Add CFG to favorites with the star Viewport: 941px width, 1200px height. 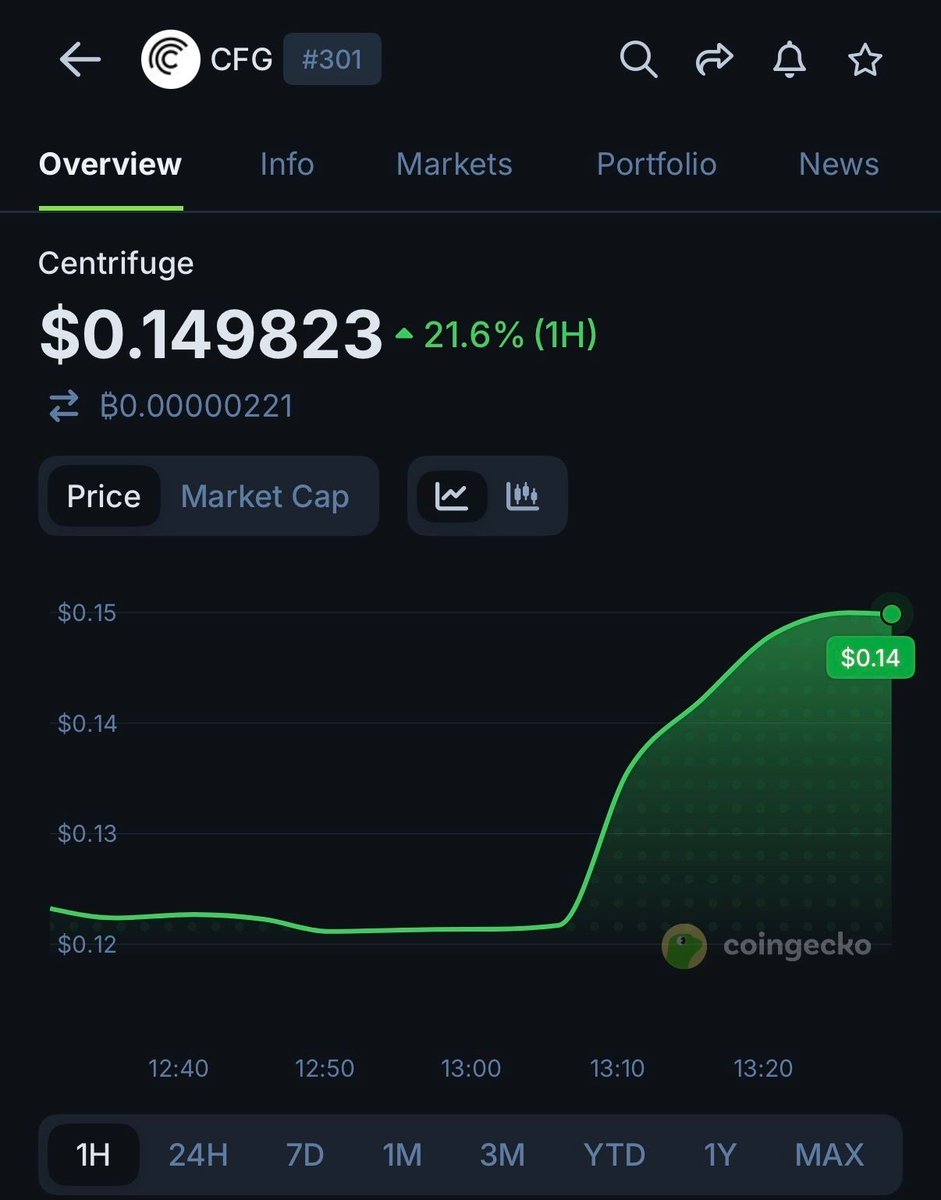click(x=865, y=61)
